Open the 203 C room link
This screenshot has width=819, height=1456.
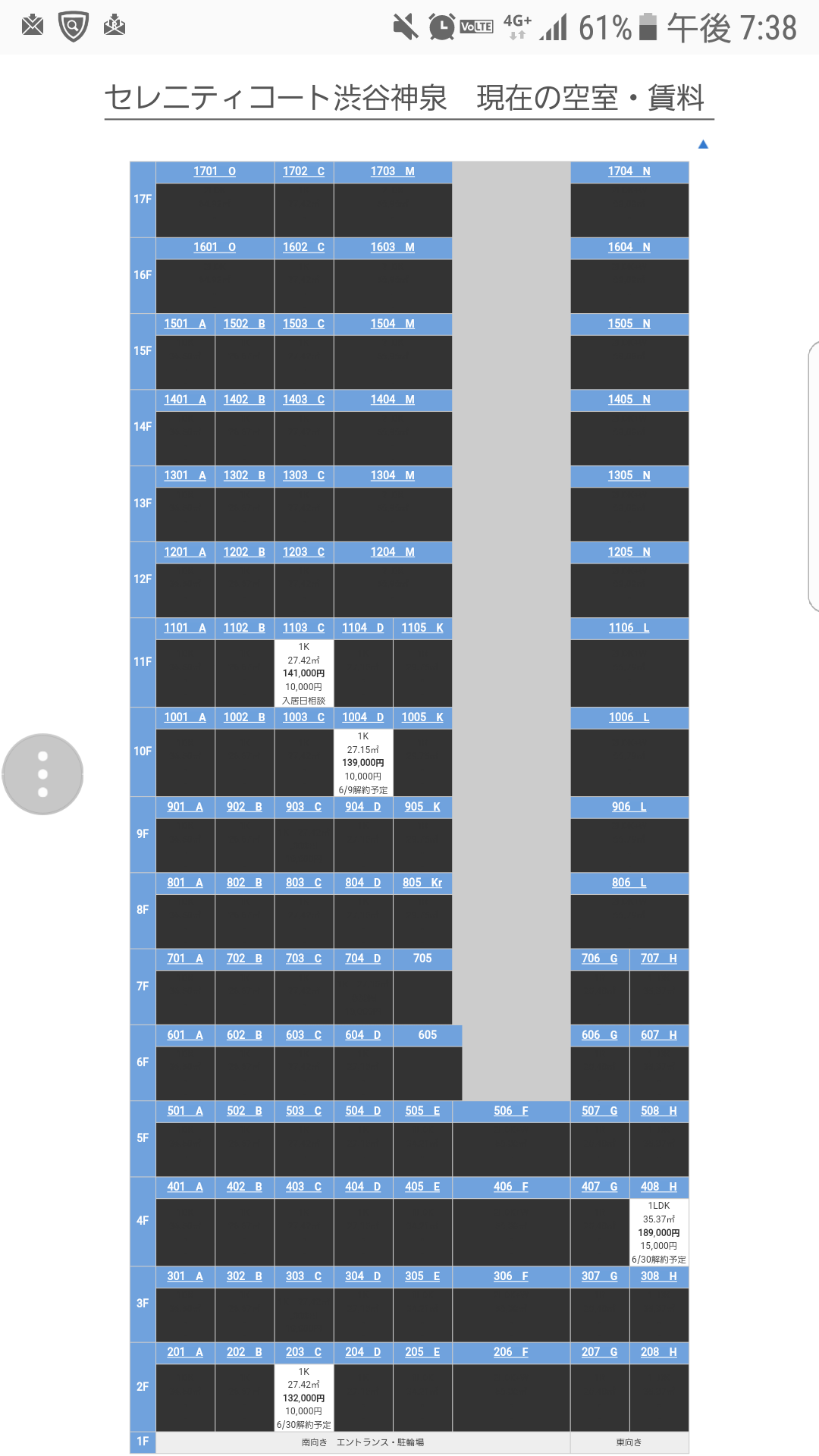click(303, 1352)
